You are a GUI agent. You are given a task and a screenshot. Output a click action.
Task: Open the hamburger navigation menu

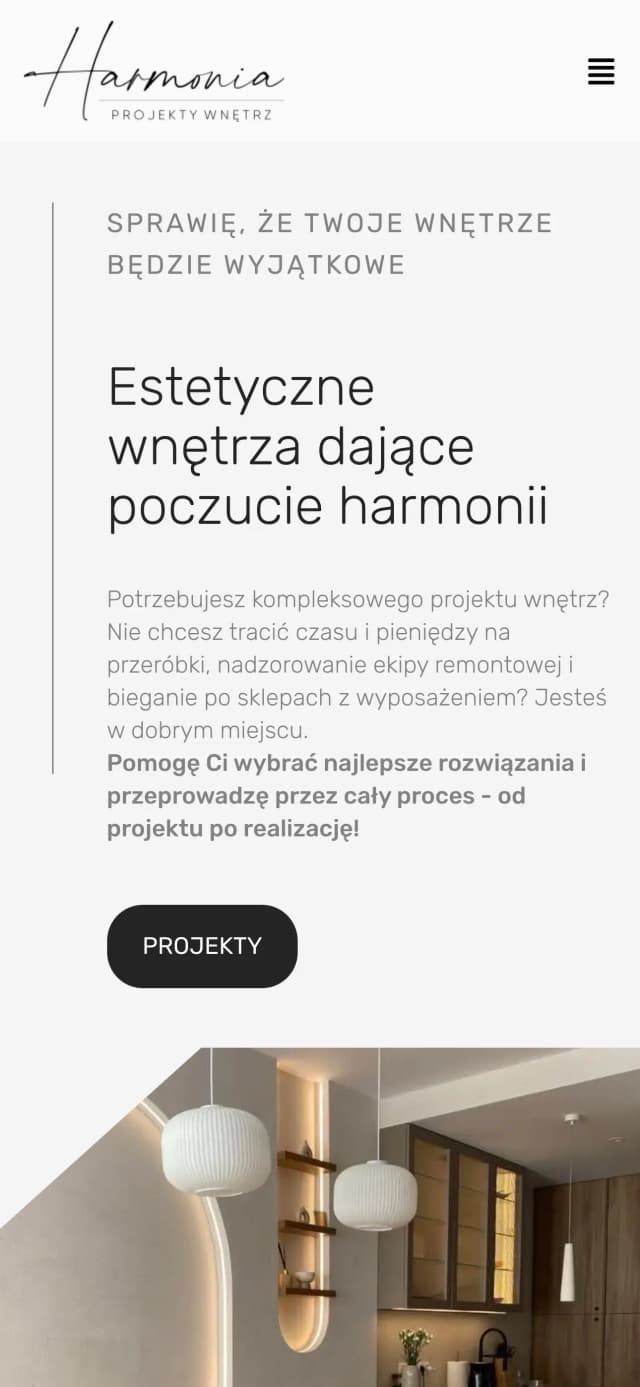pos(600,72)
